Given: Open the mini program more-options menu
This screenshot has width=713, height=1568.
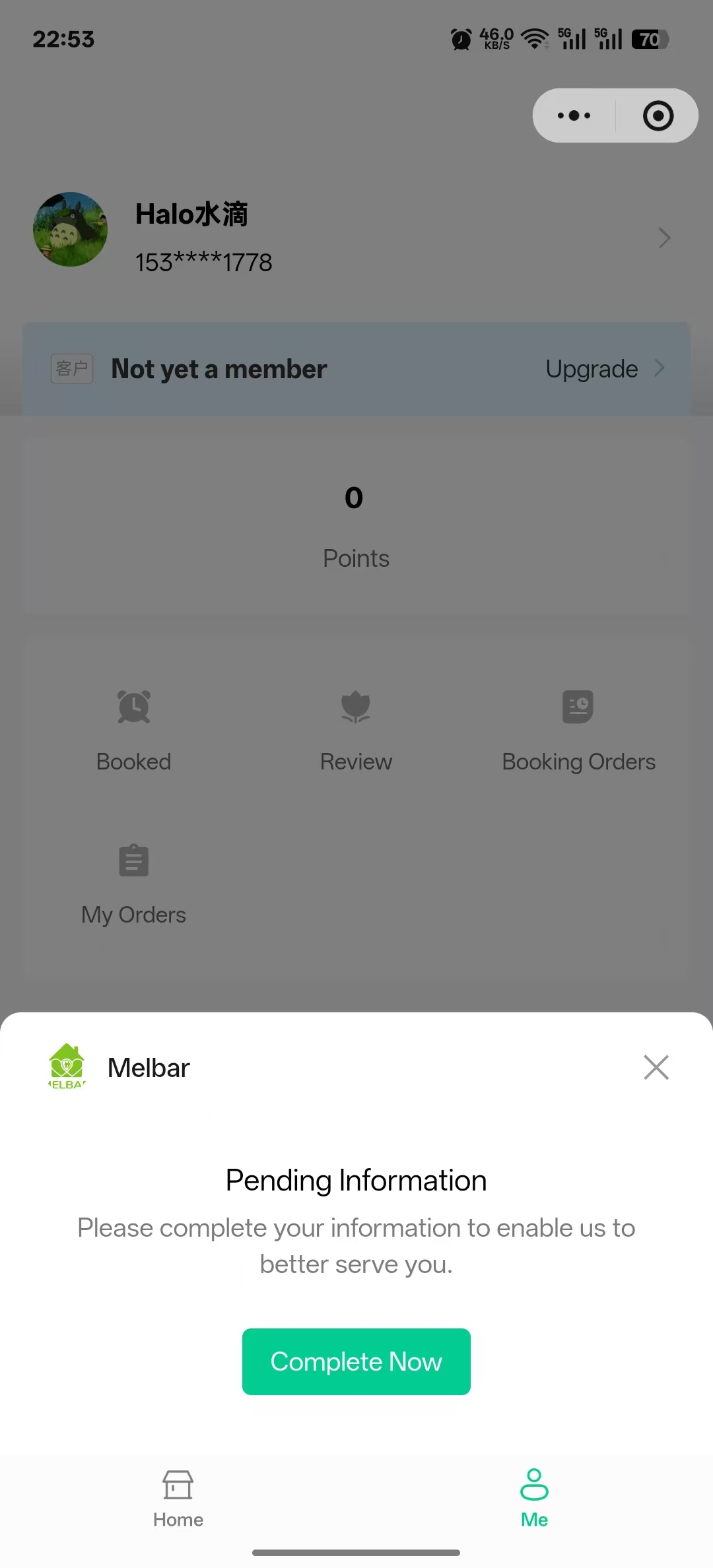Looking at the screenshot, I should (574, 115).
